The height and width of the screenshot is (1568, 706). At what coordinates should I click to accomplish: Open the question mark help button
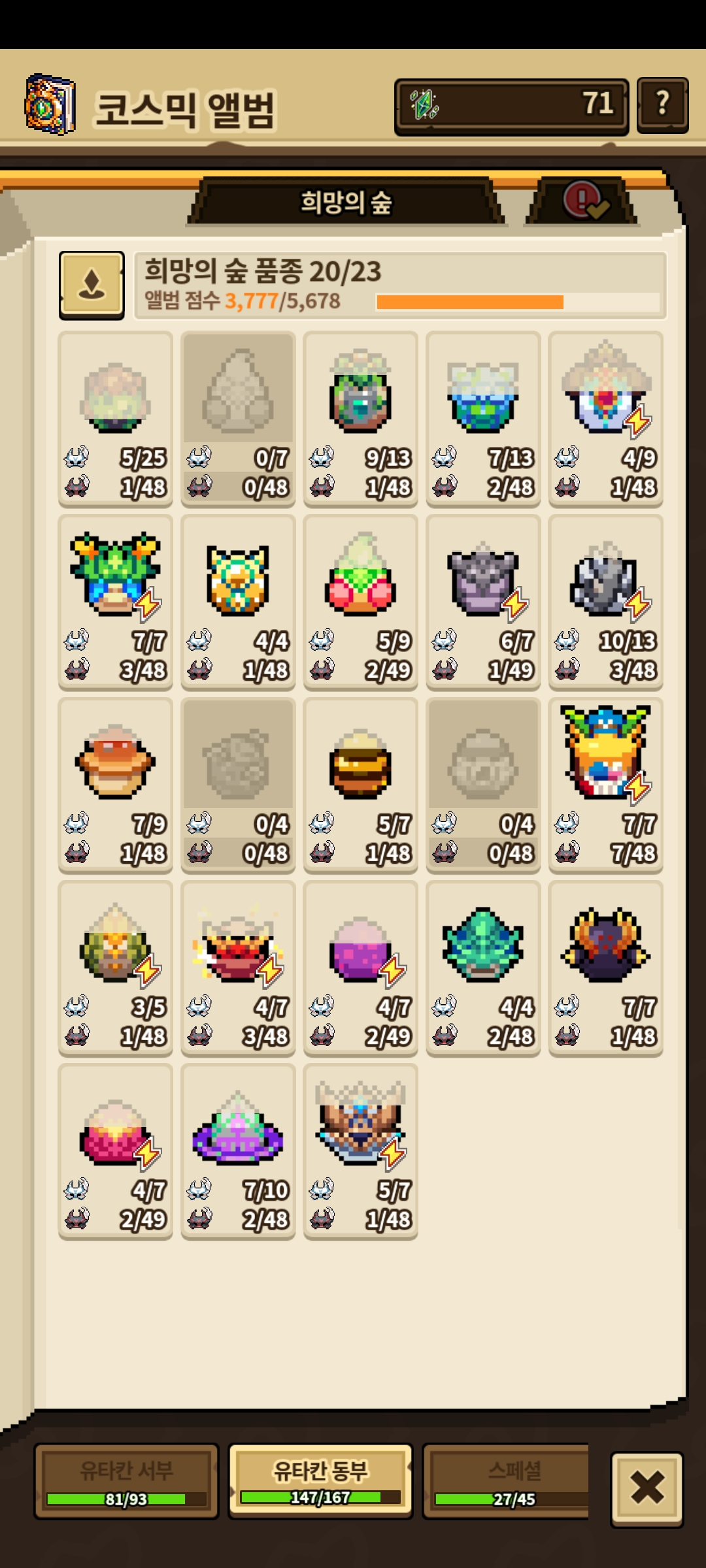(662, 105)
